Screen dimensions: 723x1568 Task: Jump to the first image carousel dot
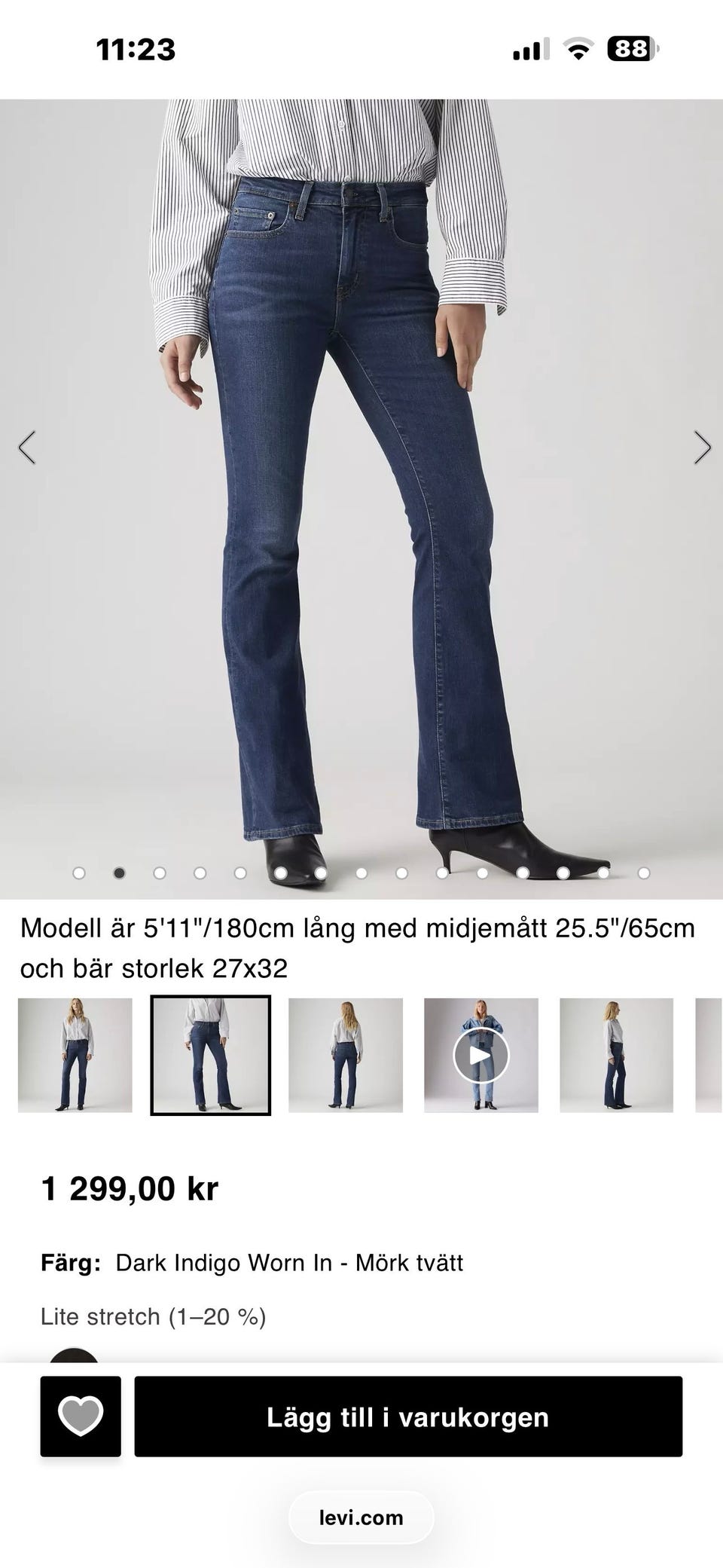point(79,873)
